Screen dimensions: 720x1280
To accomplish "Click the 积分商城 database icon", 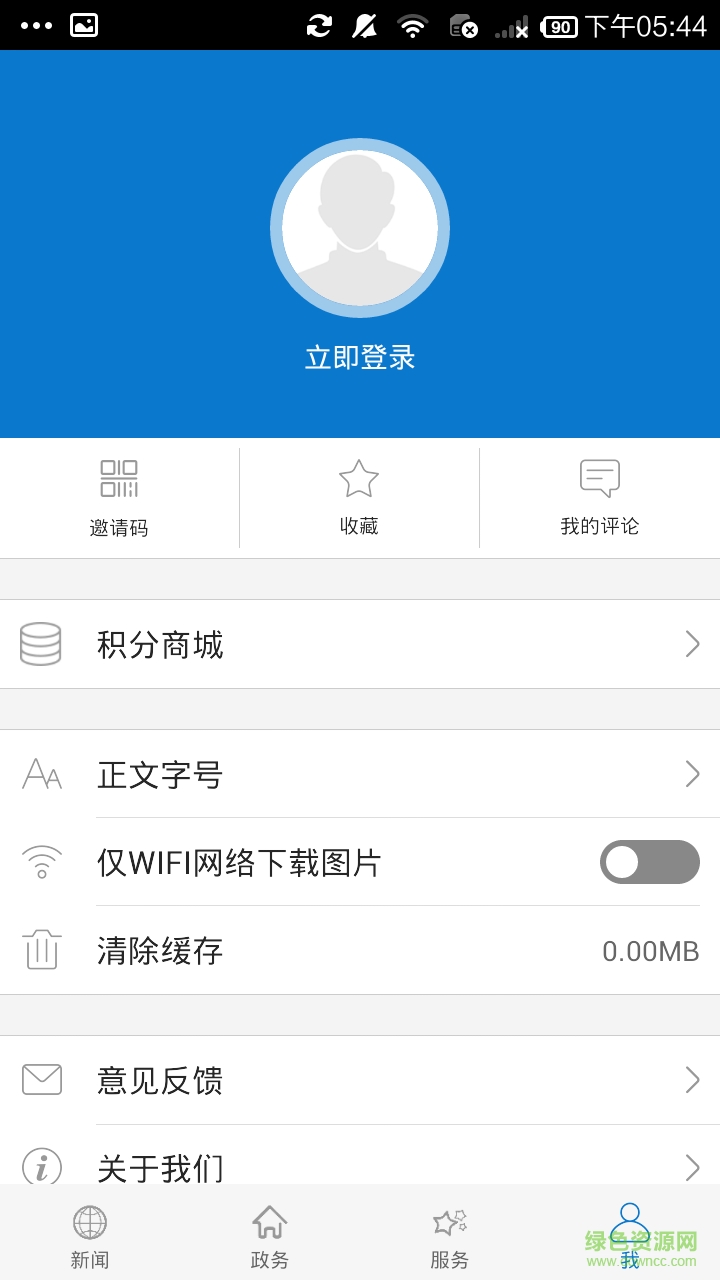I will coord(40,645).
